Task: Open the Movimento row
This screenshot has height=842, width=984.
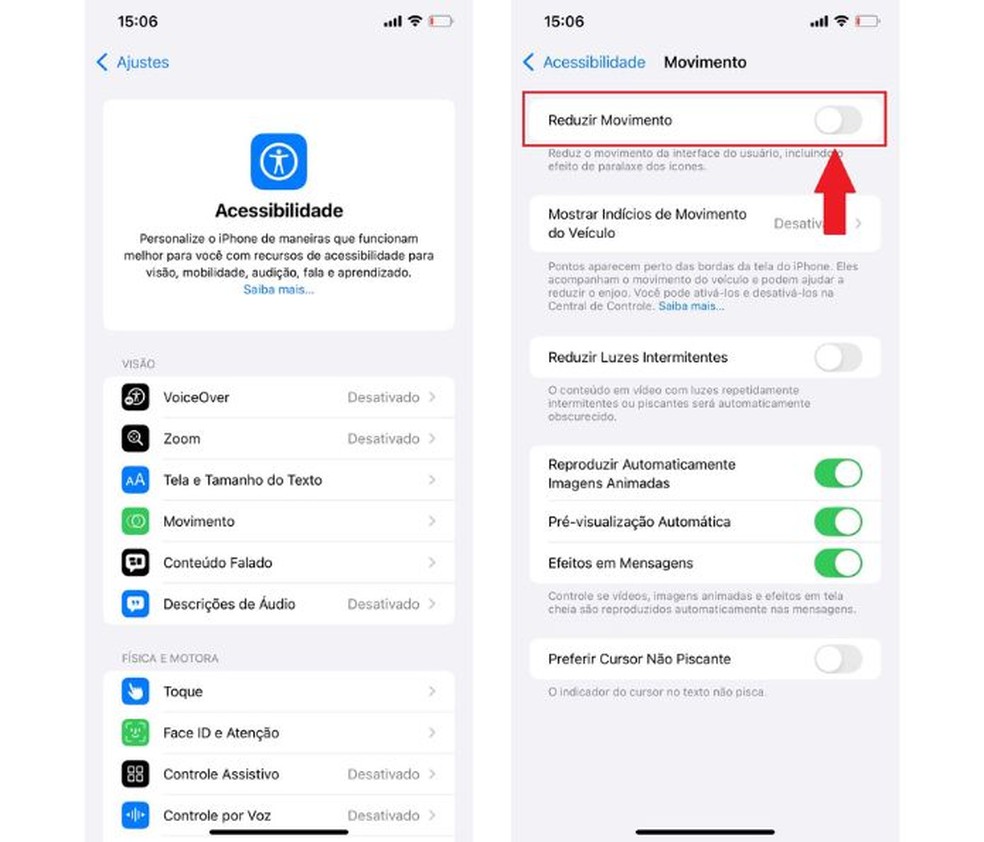Action: (278, 521)
